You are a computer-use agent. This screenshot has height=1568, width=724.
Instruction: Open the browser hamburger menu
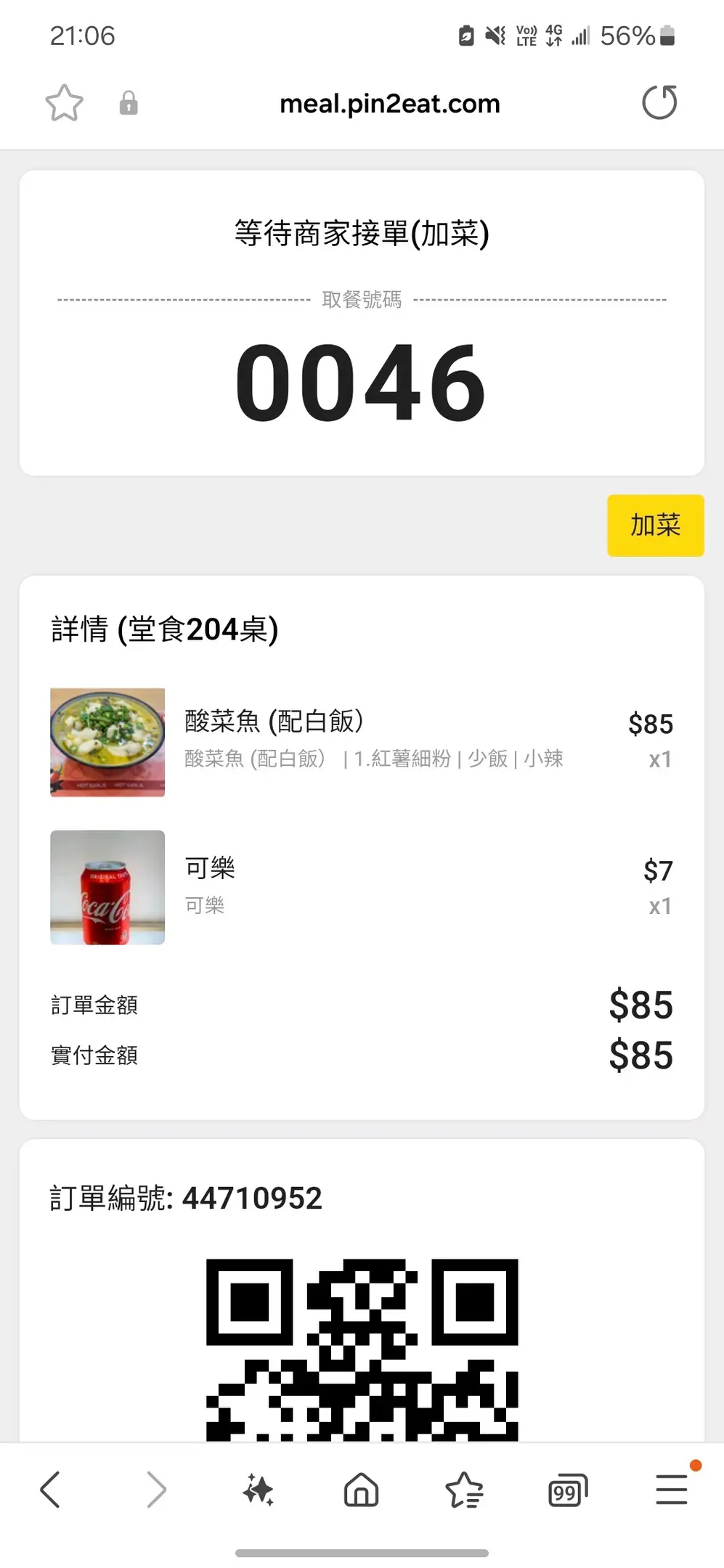point(671,1490)
